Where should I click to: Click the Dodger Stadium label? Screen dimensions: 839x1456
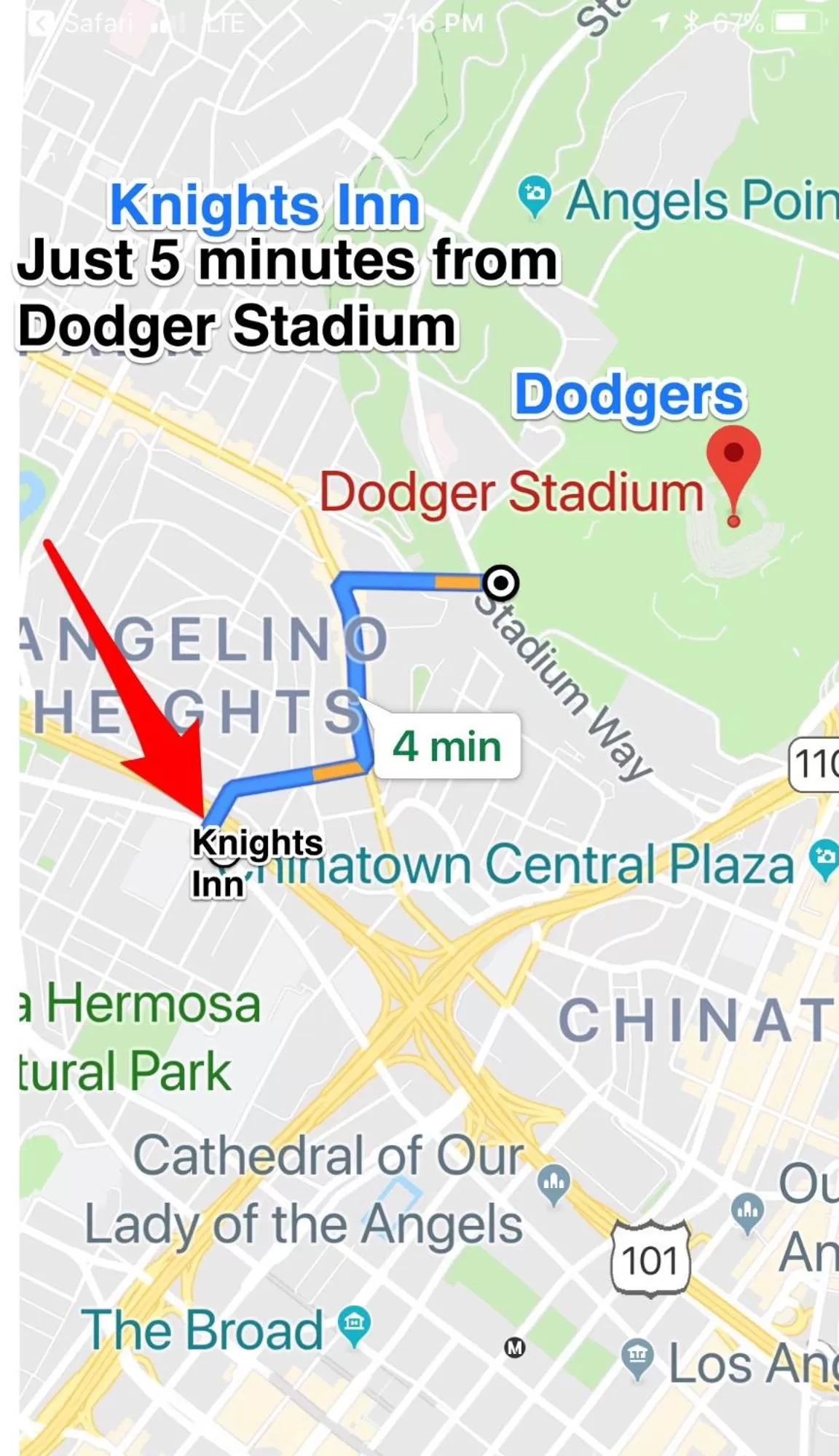click(x=512, y=494)
